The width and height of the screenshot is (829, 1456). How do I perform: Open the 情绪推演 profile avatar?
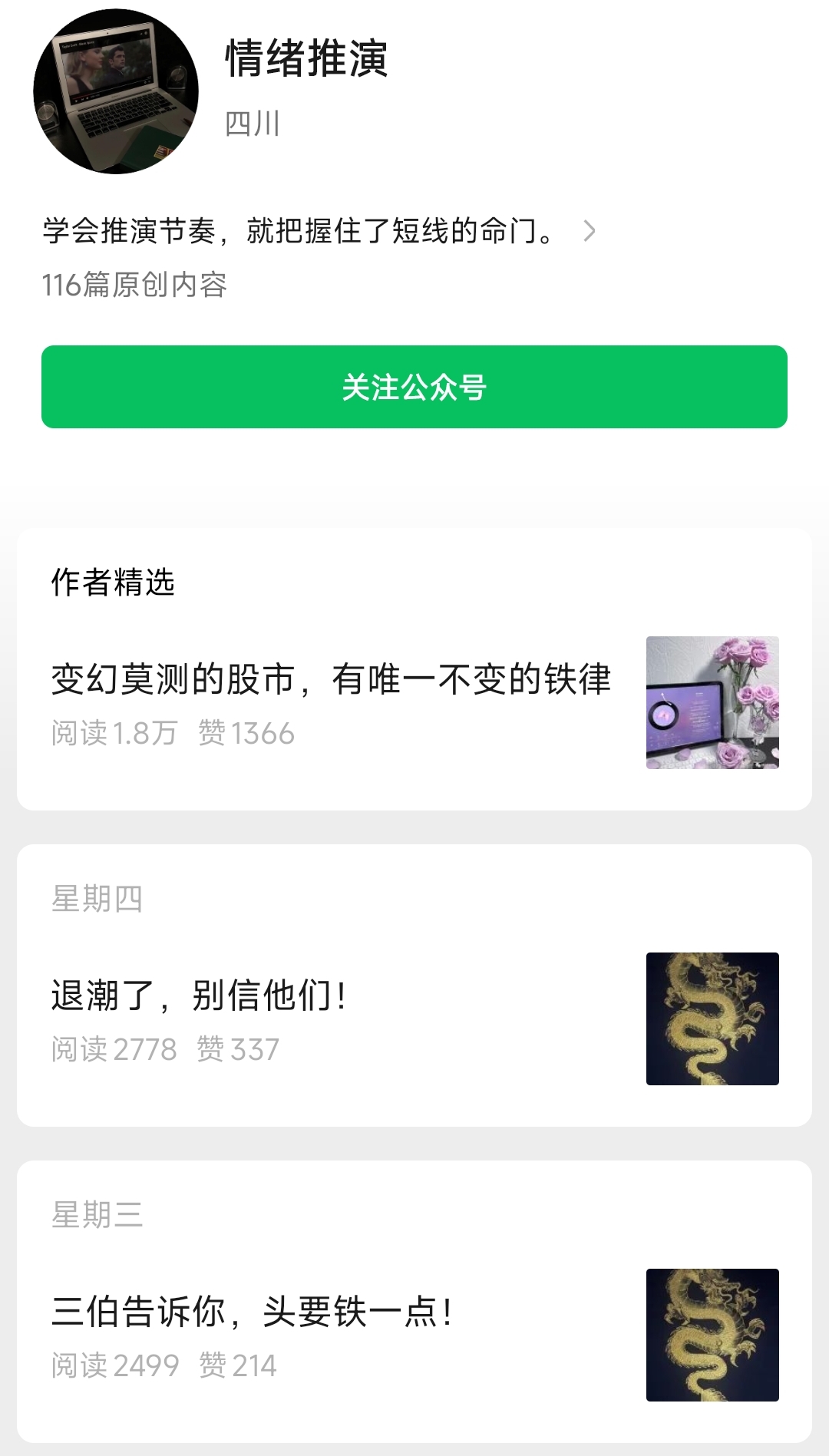(116, 91)
